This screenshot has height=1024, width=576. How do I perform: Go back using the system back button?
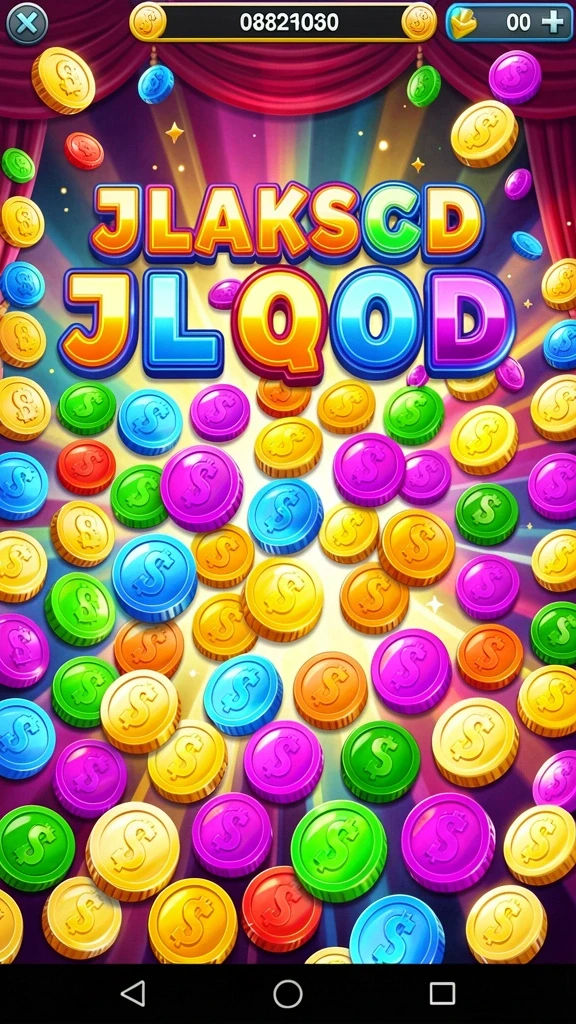(133, 994)
